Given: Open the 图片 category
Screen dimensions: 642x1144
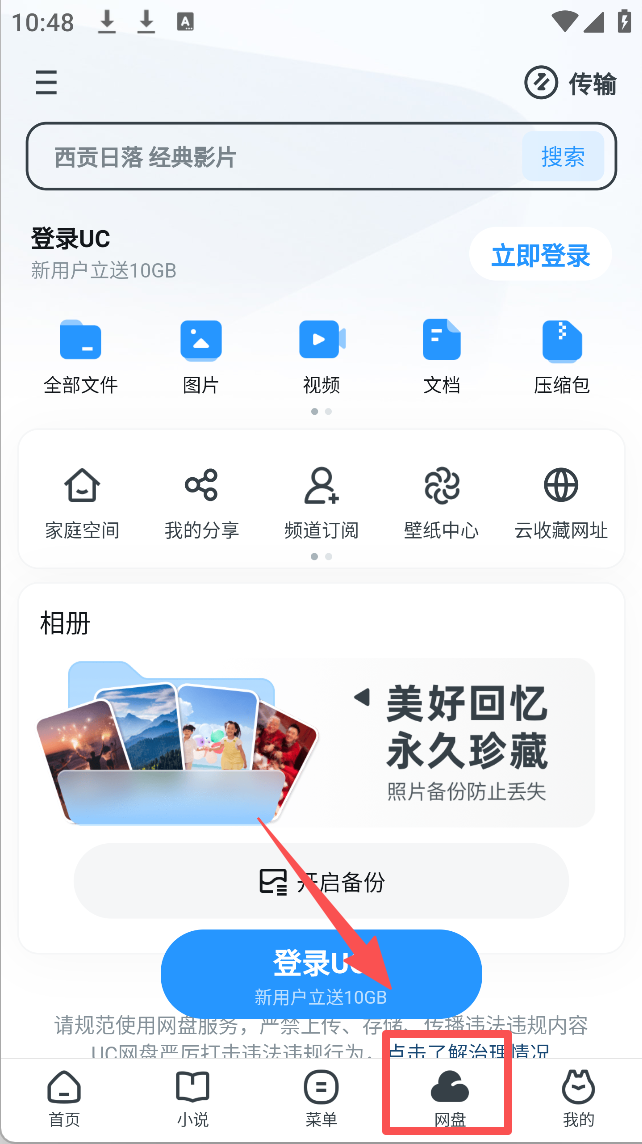Looking at the screenshot, I should point(201,357).
